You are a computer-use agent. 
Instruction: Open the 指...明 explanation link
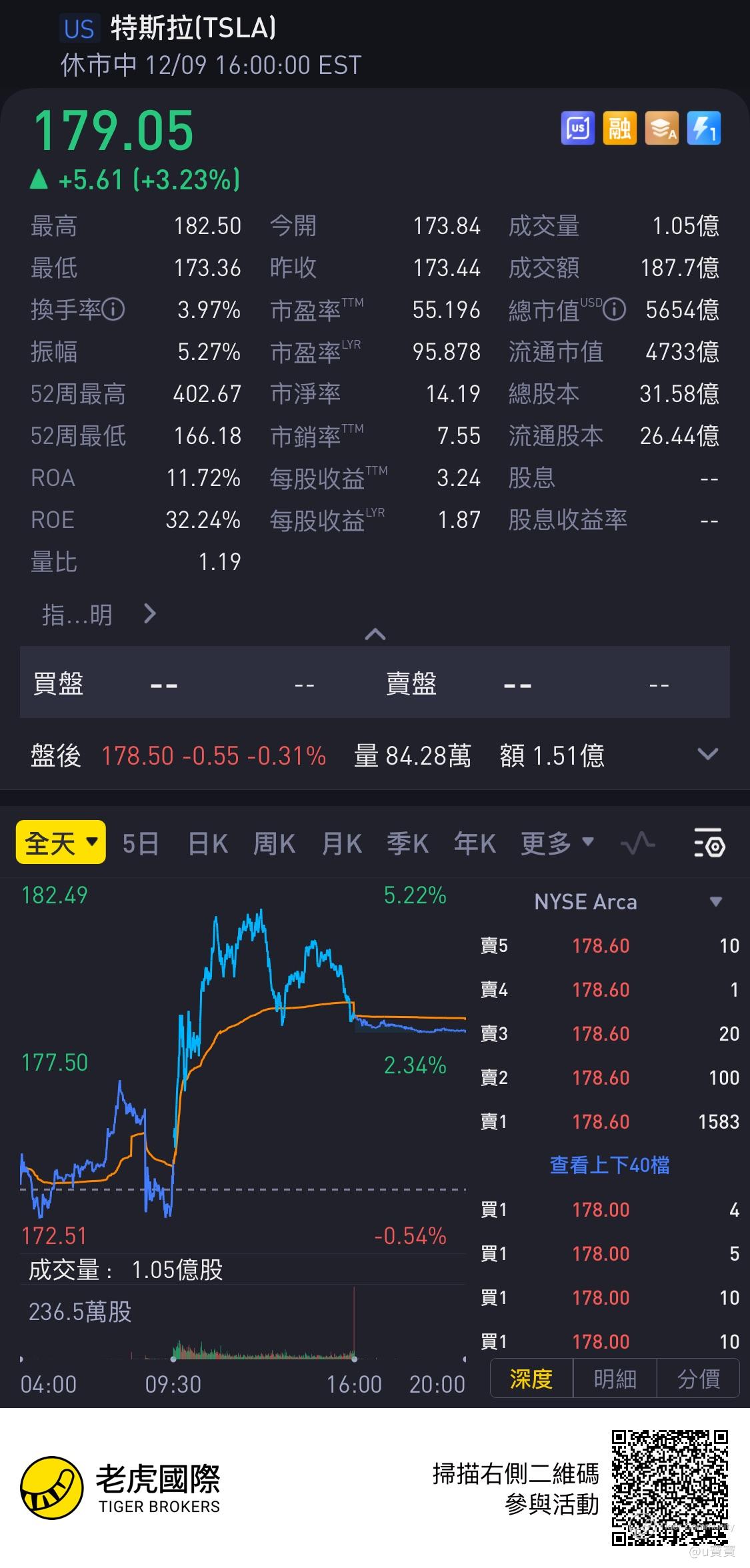pos(99,614)
